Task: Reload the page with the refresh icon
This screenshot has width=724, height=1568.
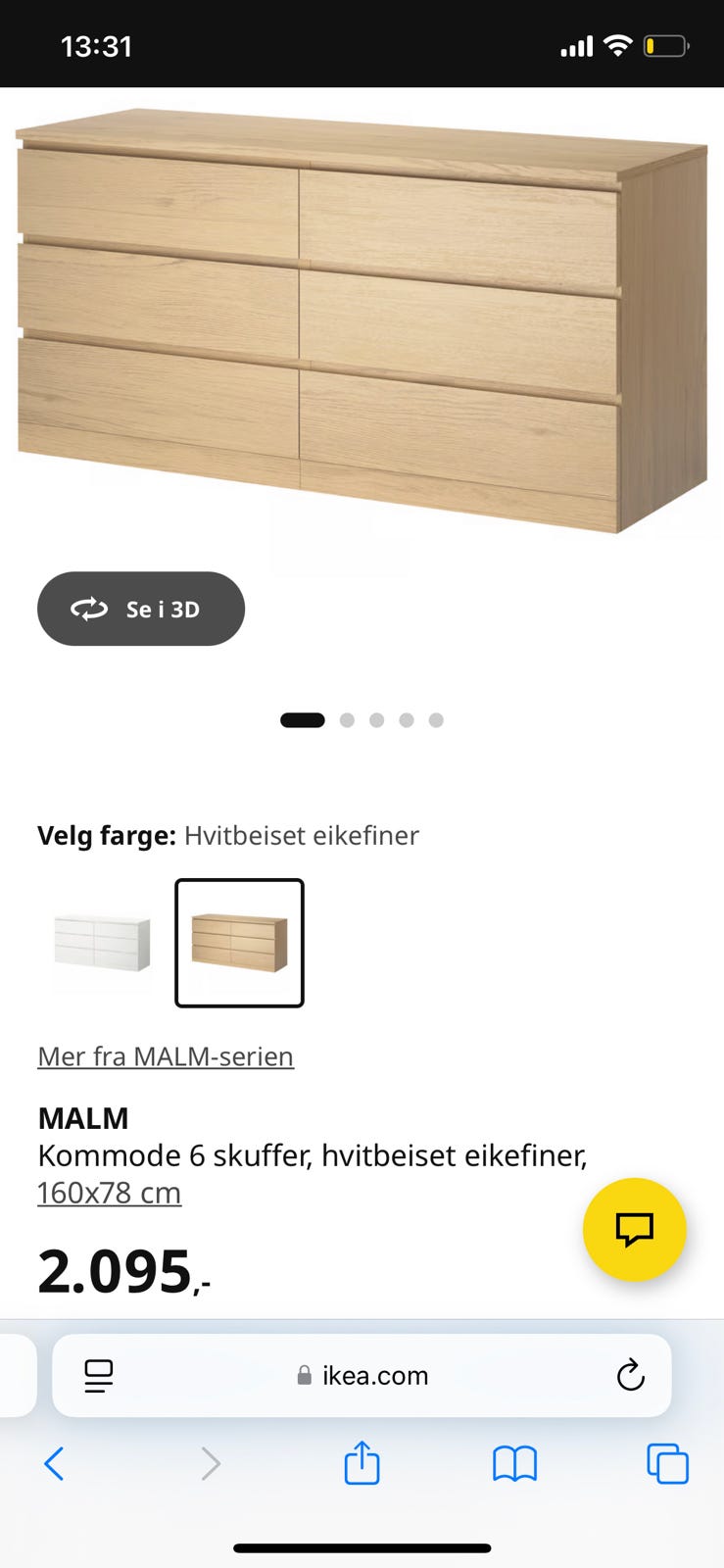Action: point(631,1375)
